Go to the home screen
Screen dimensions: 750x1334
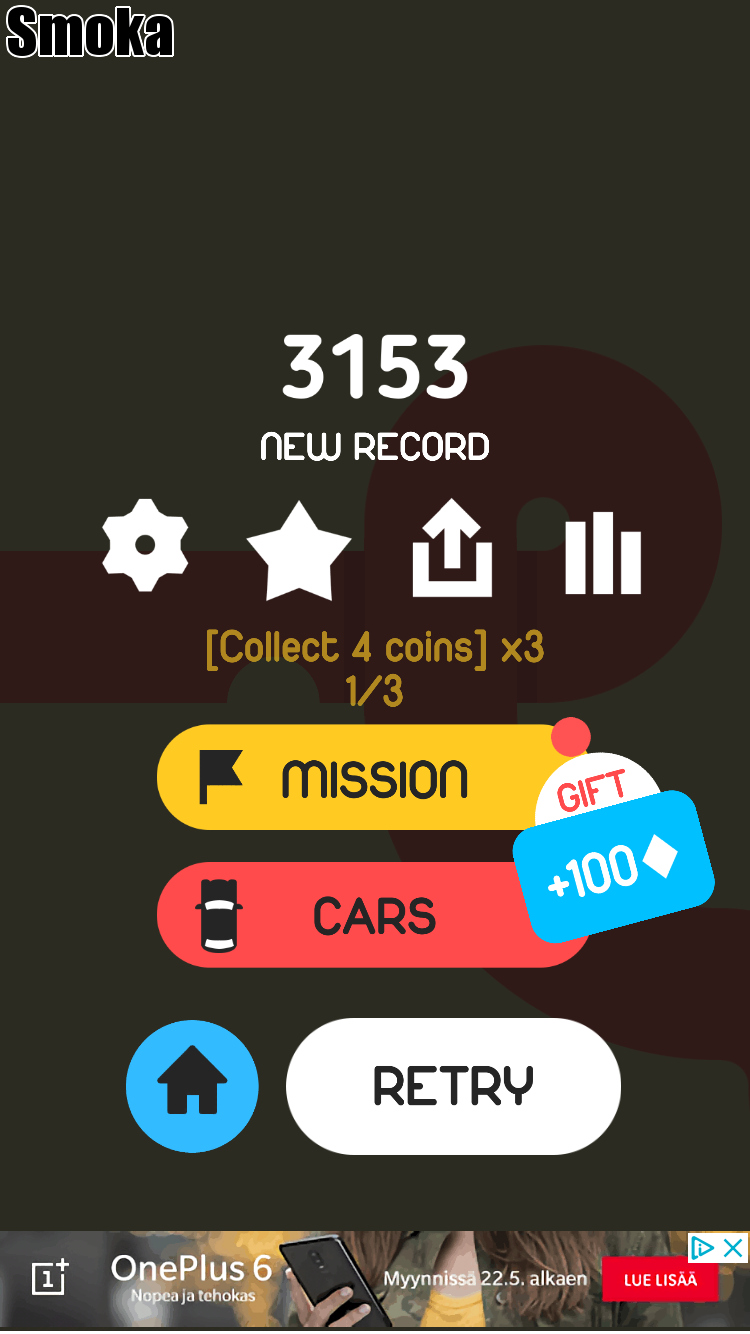(x=192, y=1086)
